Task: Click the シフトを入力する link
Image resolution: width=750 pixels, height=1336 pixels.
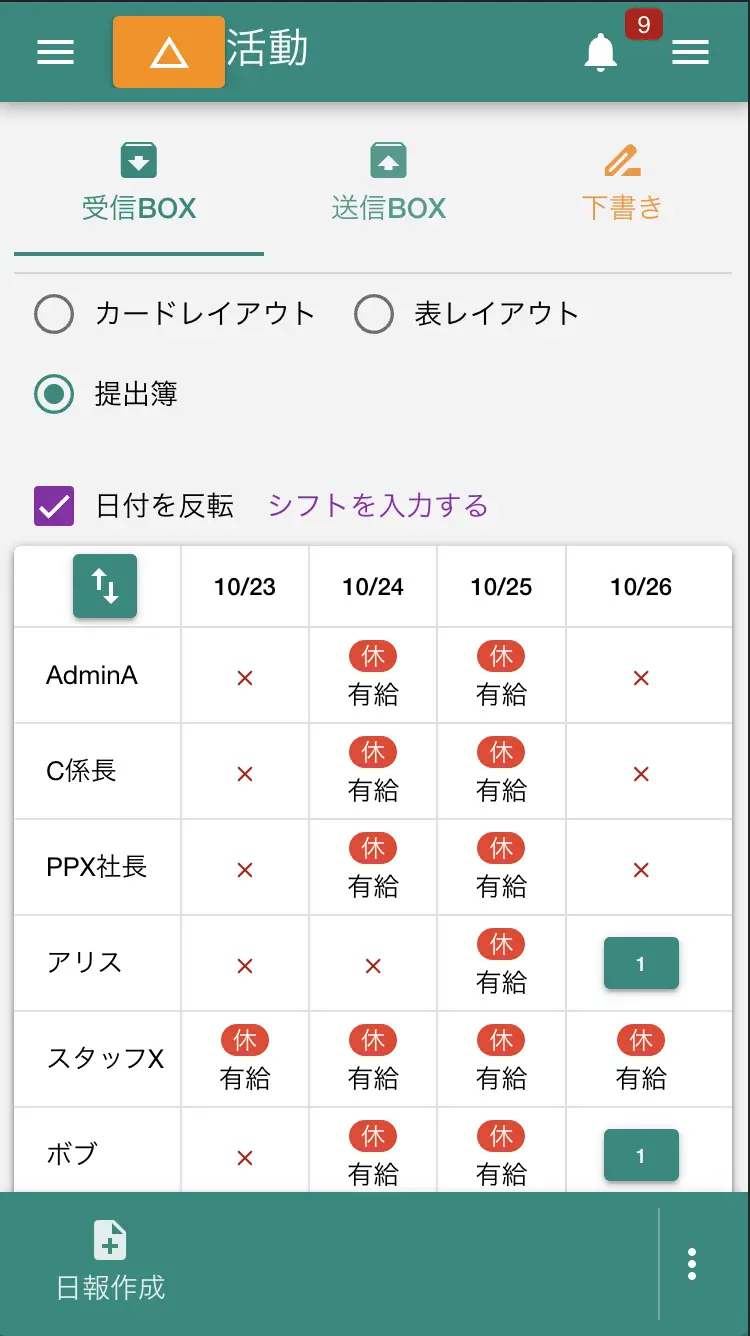Action: click(x=377, y=506)
